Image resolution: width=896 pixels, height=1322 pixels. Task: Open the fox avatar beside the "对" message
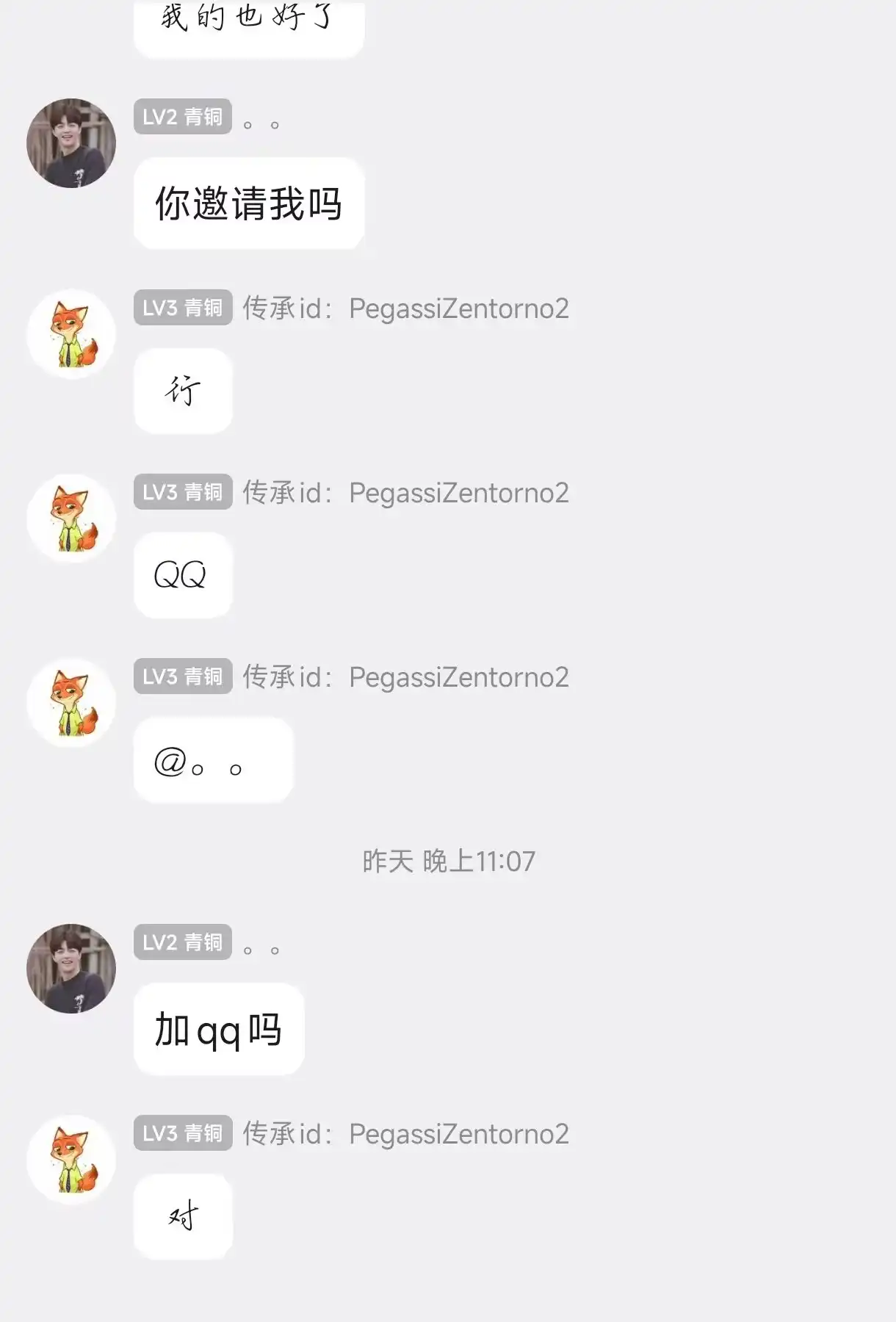(71, 1160)
